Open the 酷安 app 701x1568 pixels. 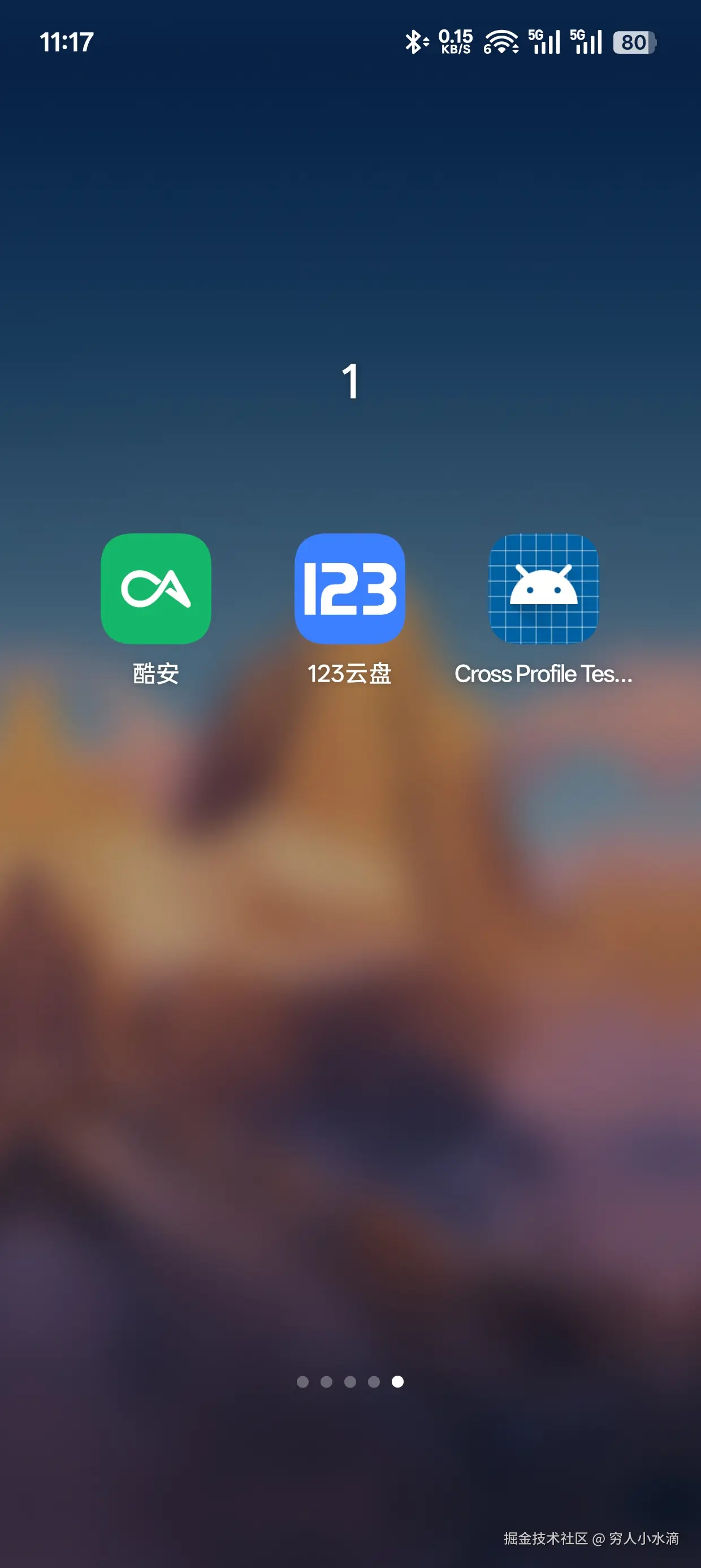(156, 589)
